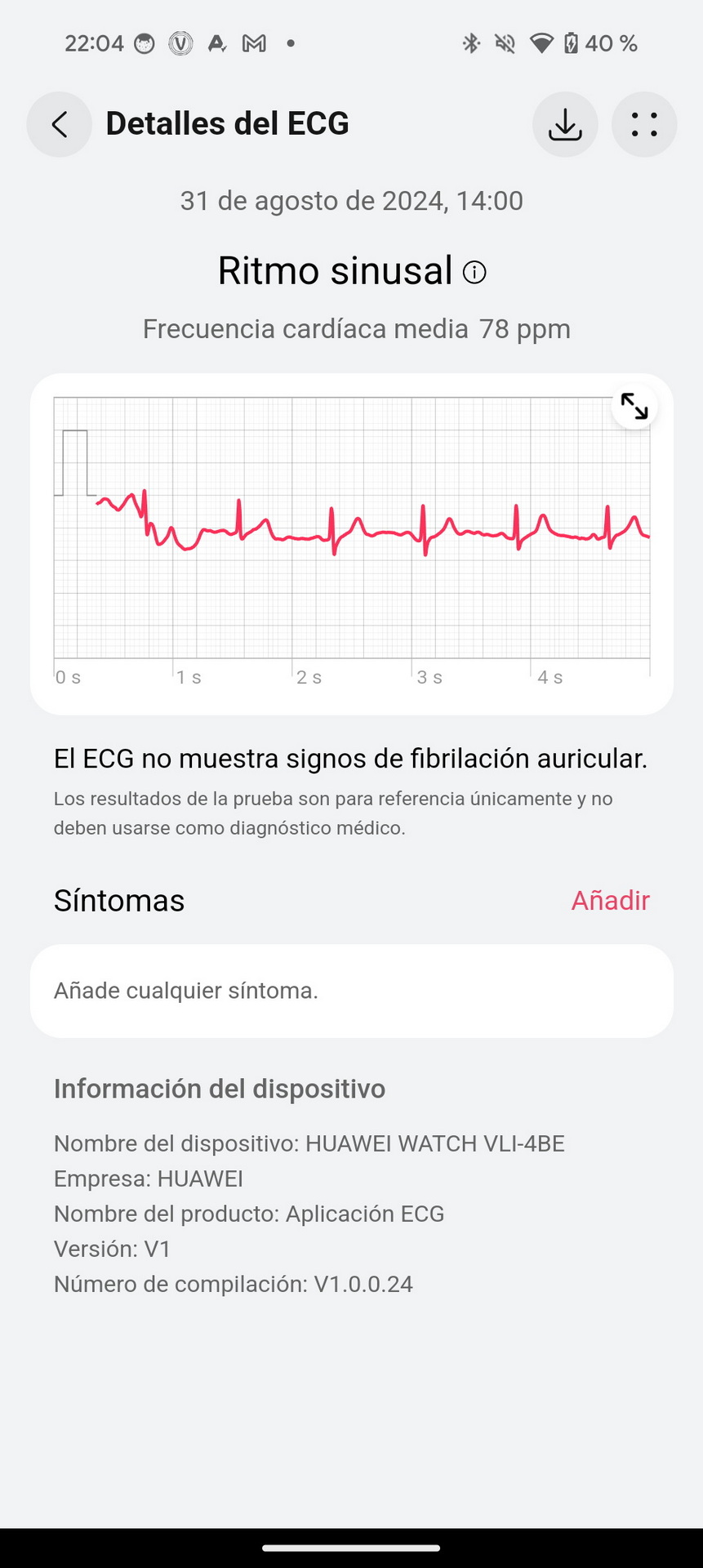Screen dimensions: 703x1568
Task: Open the more options menu
Action: point(644,124)
